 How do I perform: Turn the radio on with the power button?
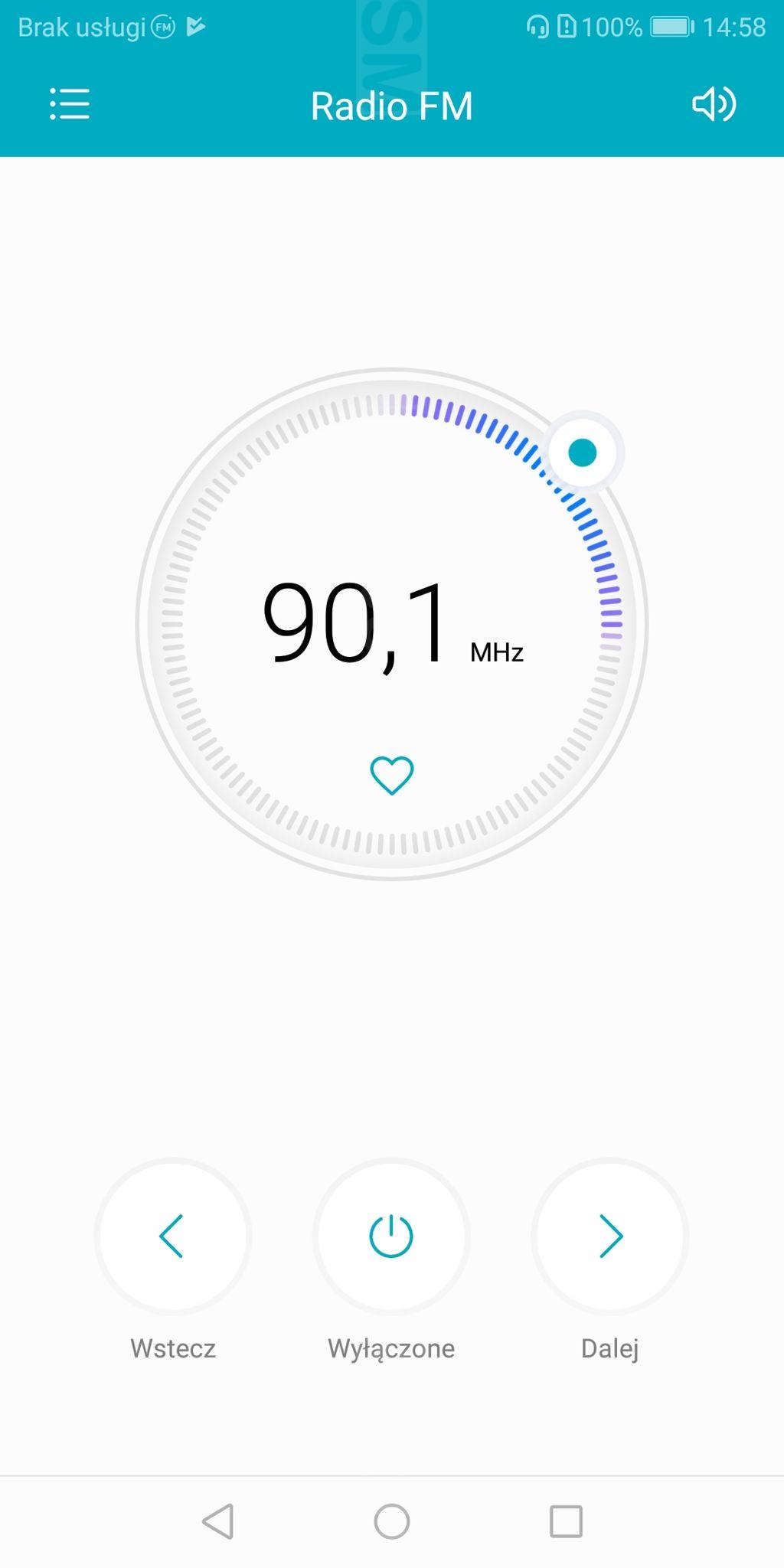(391, 1236)
